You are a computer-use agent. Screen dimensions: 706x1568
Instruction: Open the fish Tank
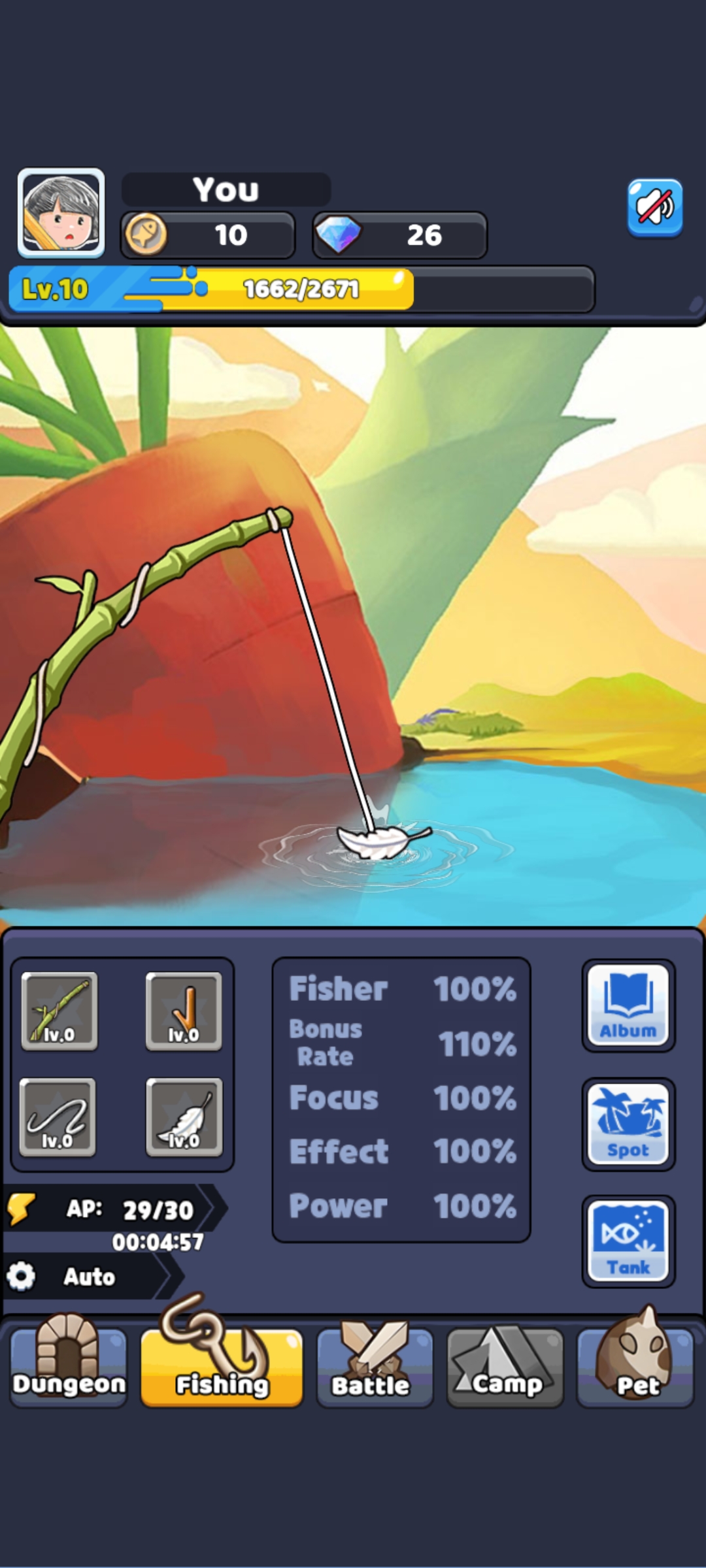628,1242
